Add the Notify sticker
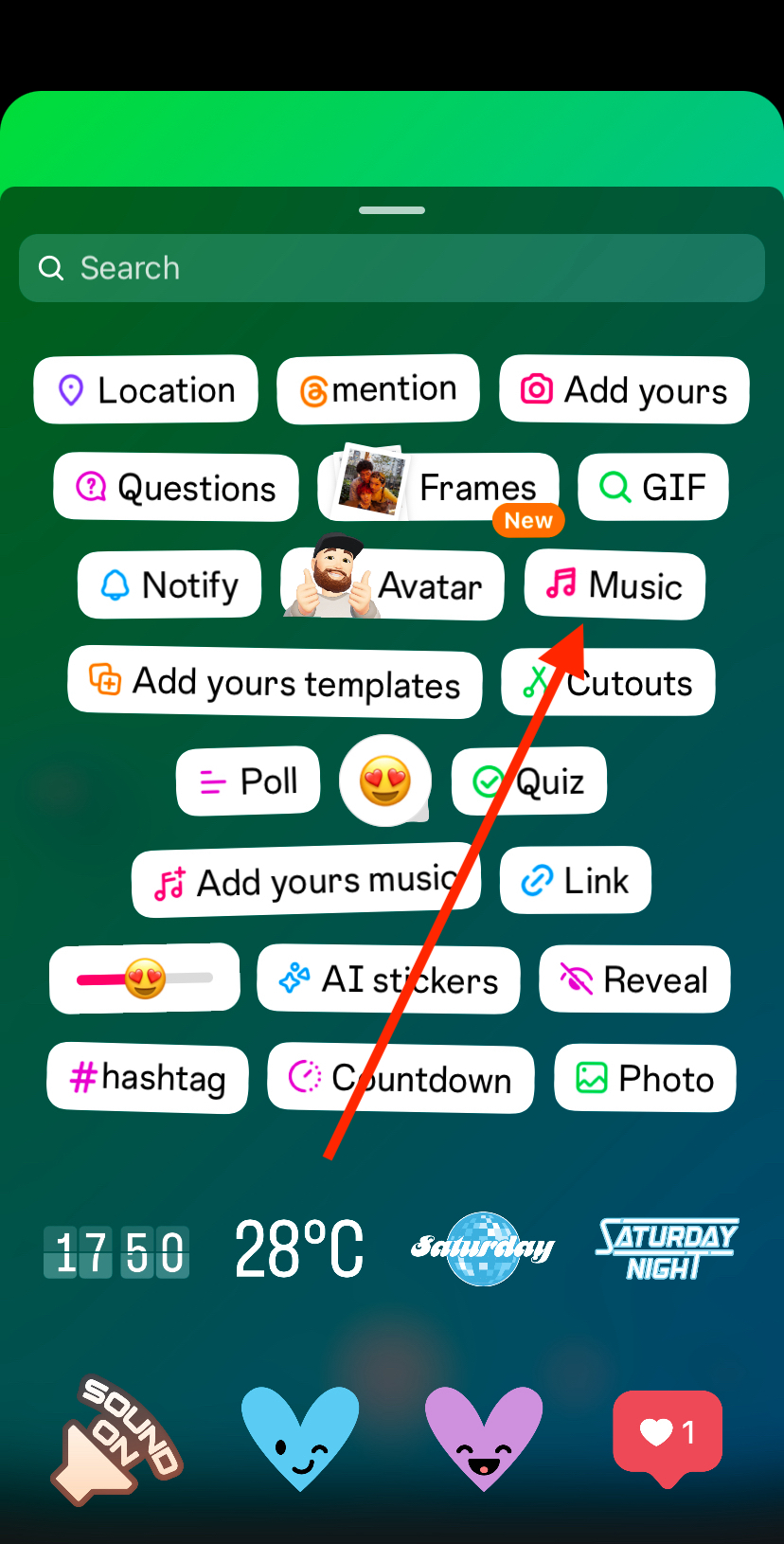Screen dimensions: 784x1544 point(169,584)
